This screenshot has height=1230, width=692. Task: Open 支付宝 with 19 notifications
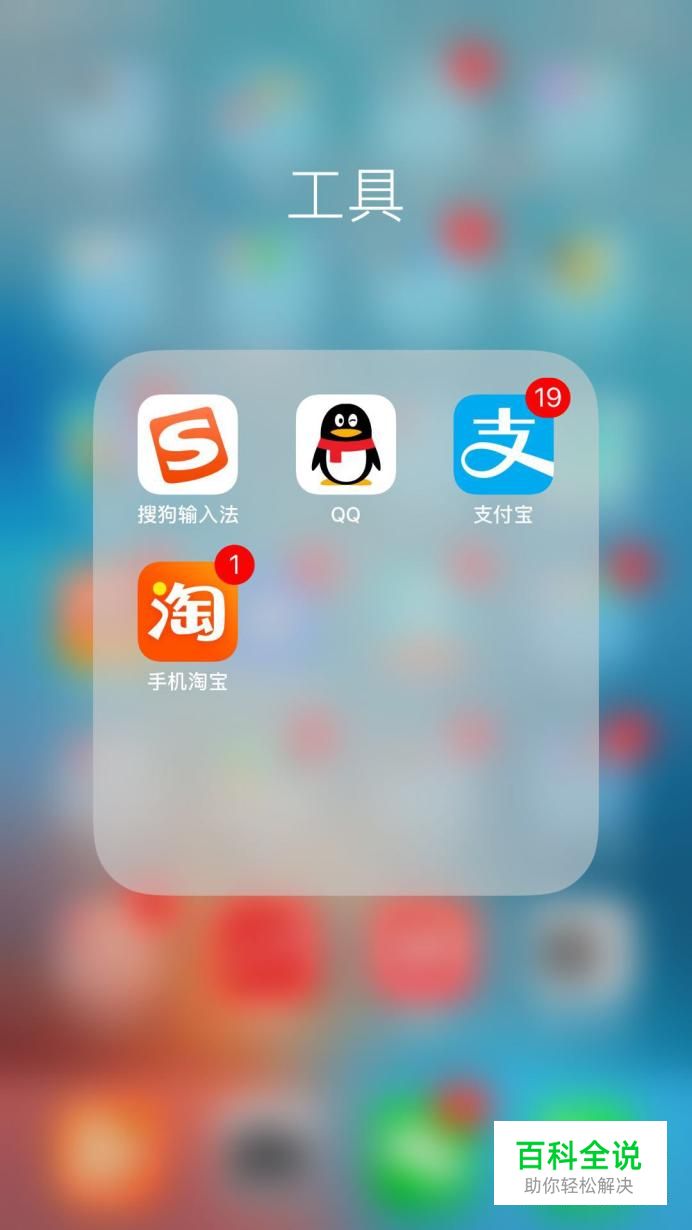coord(503,445)
